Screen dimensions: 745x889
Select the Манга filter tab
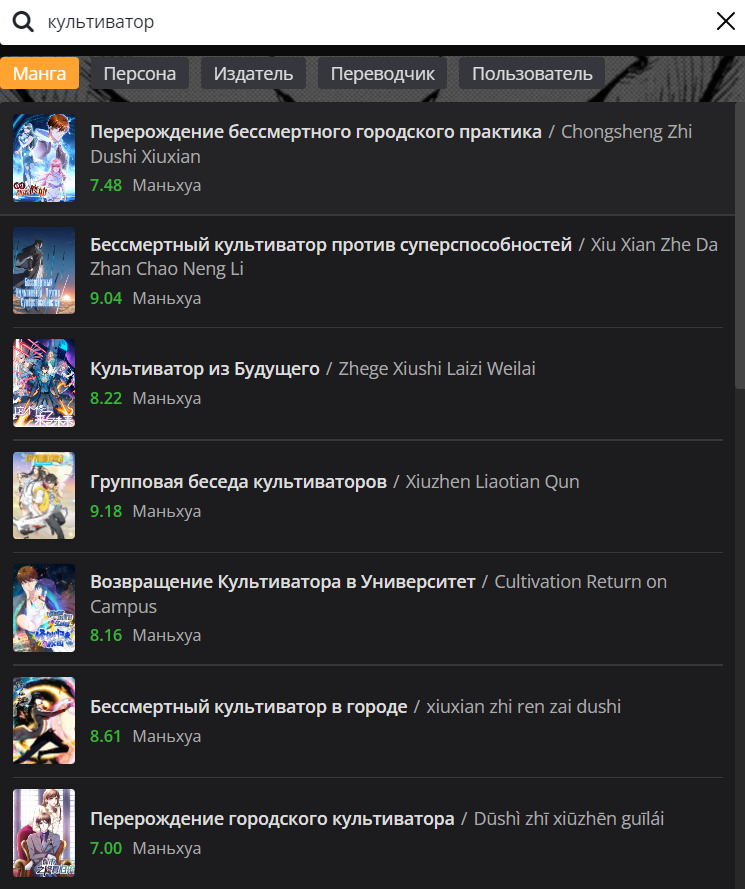pos(40,73)
